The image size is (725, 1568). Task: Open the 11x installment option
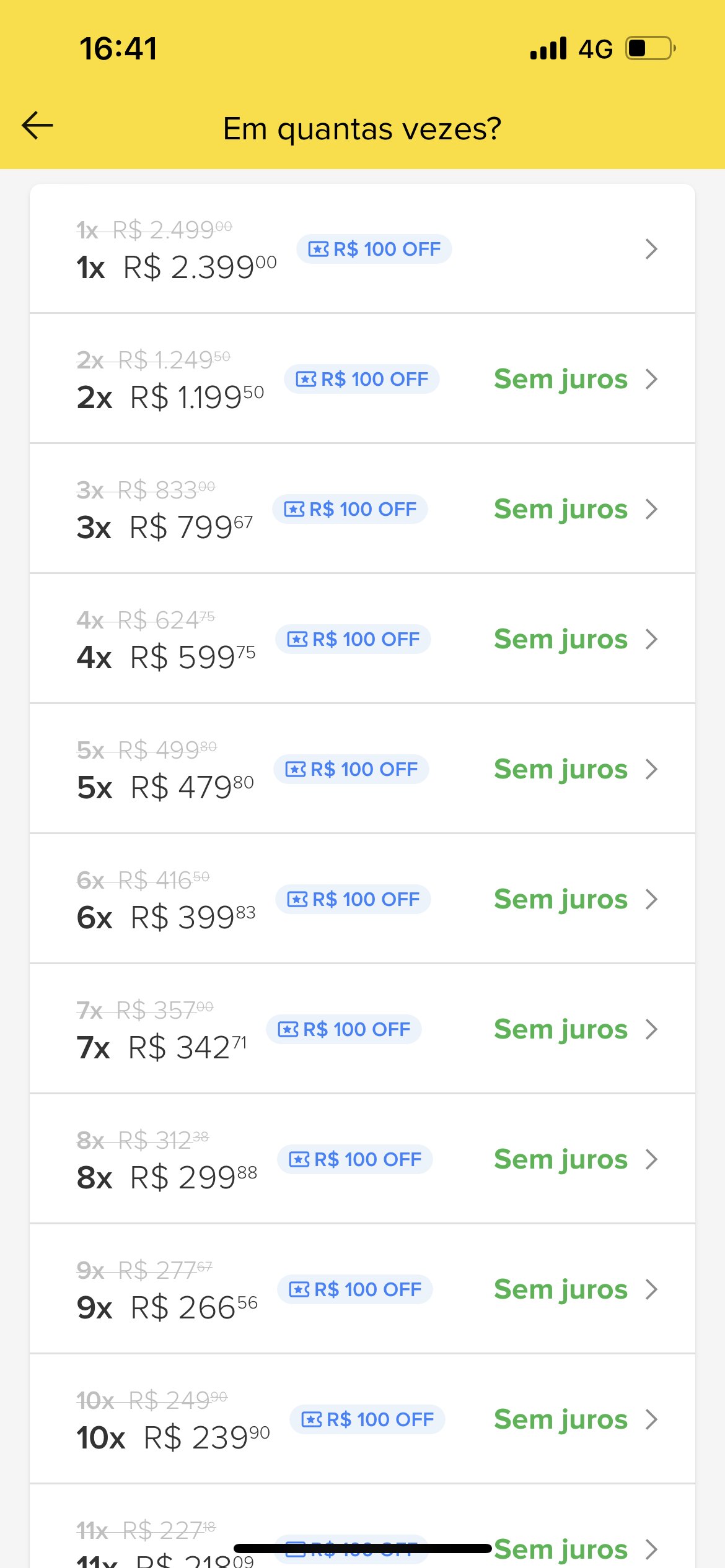coord(362,1527)
